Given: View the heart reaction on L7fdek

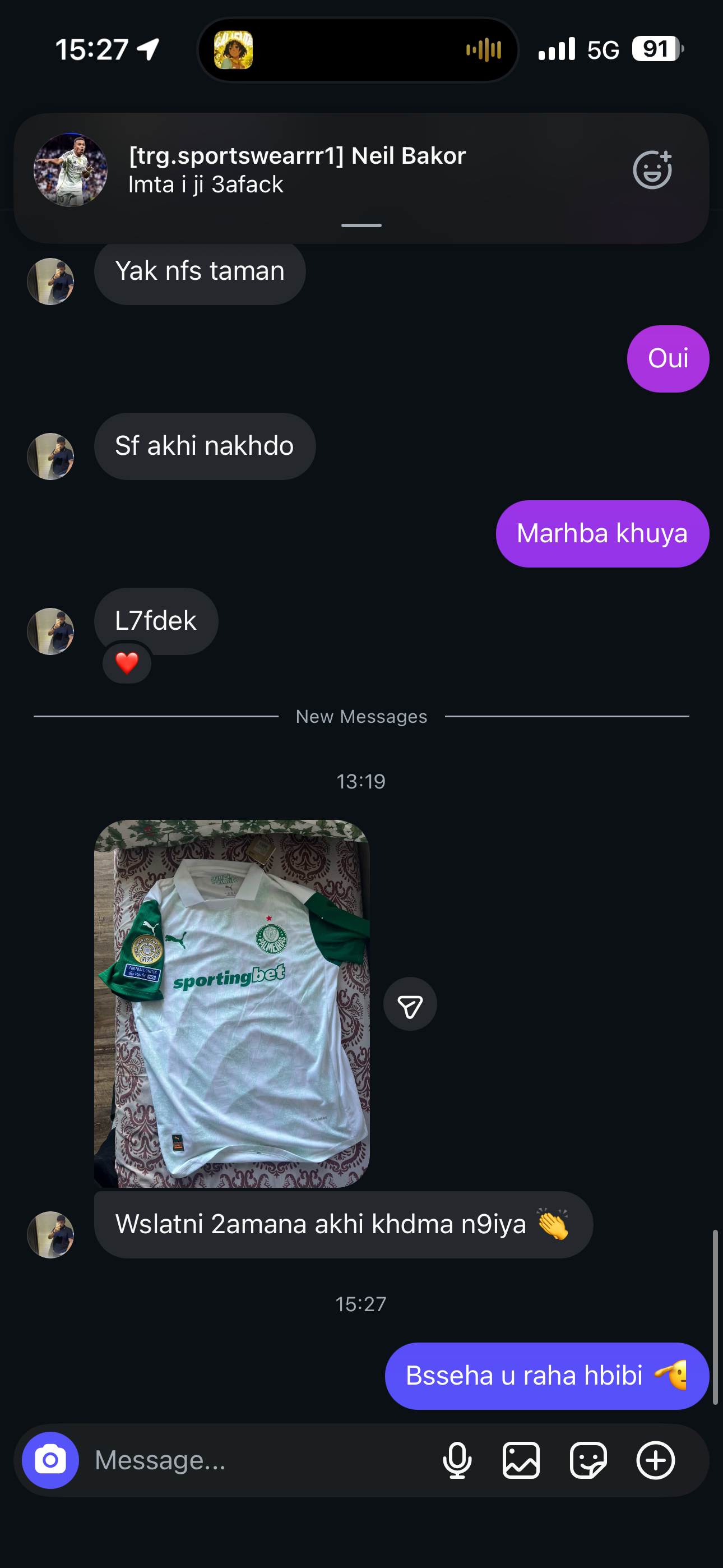Looking at the screenshot, I should (x=127, y=663).
